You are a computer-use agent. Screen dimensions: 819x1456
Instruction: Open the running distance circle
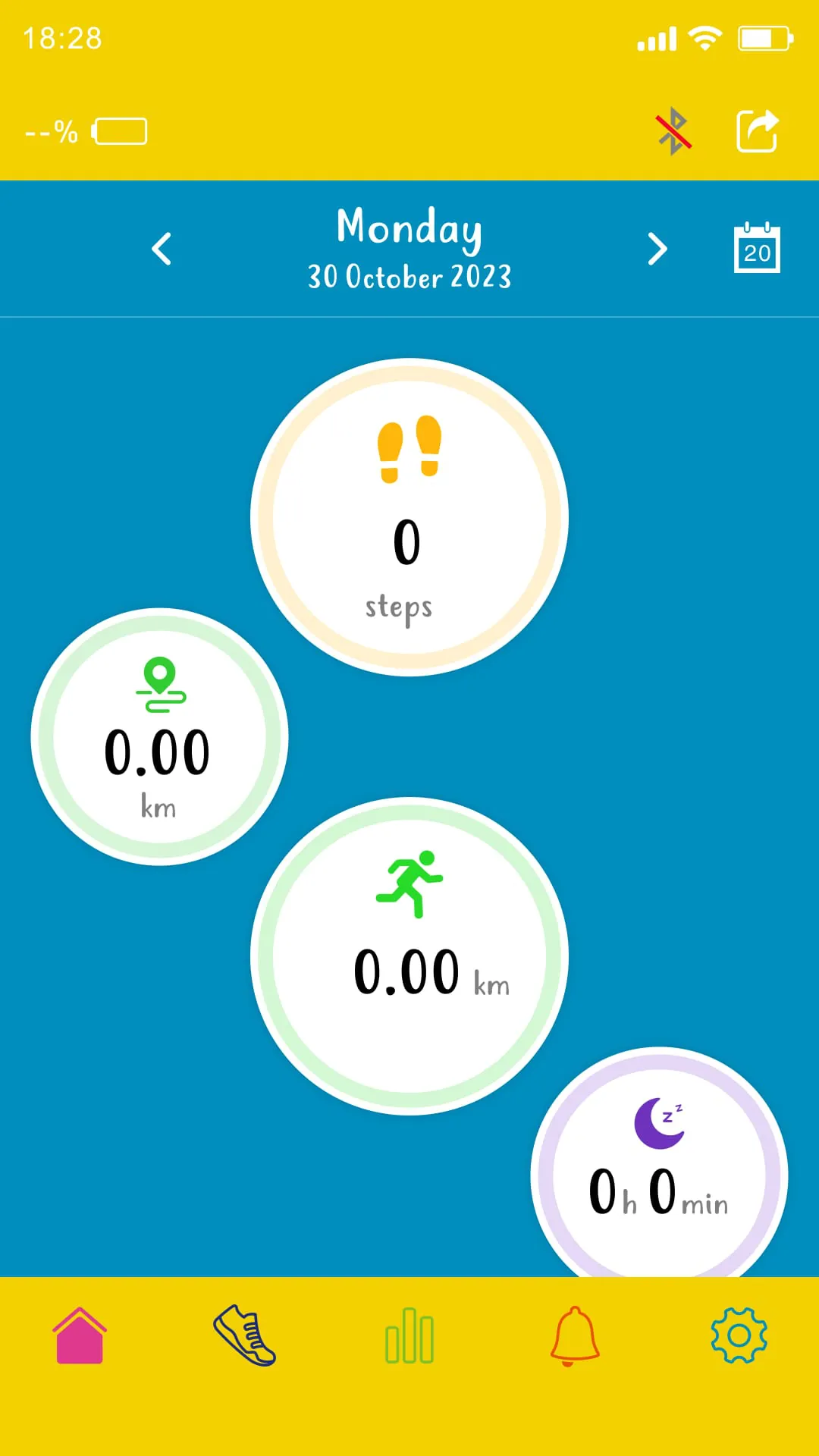point(409,955)
